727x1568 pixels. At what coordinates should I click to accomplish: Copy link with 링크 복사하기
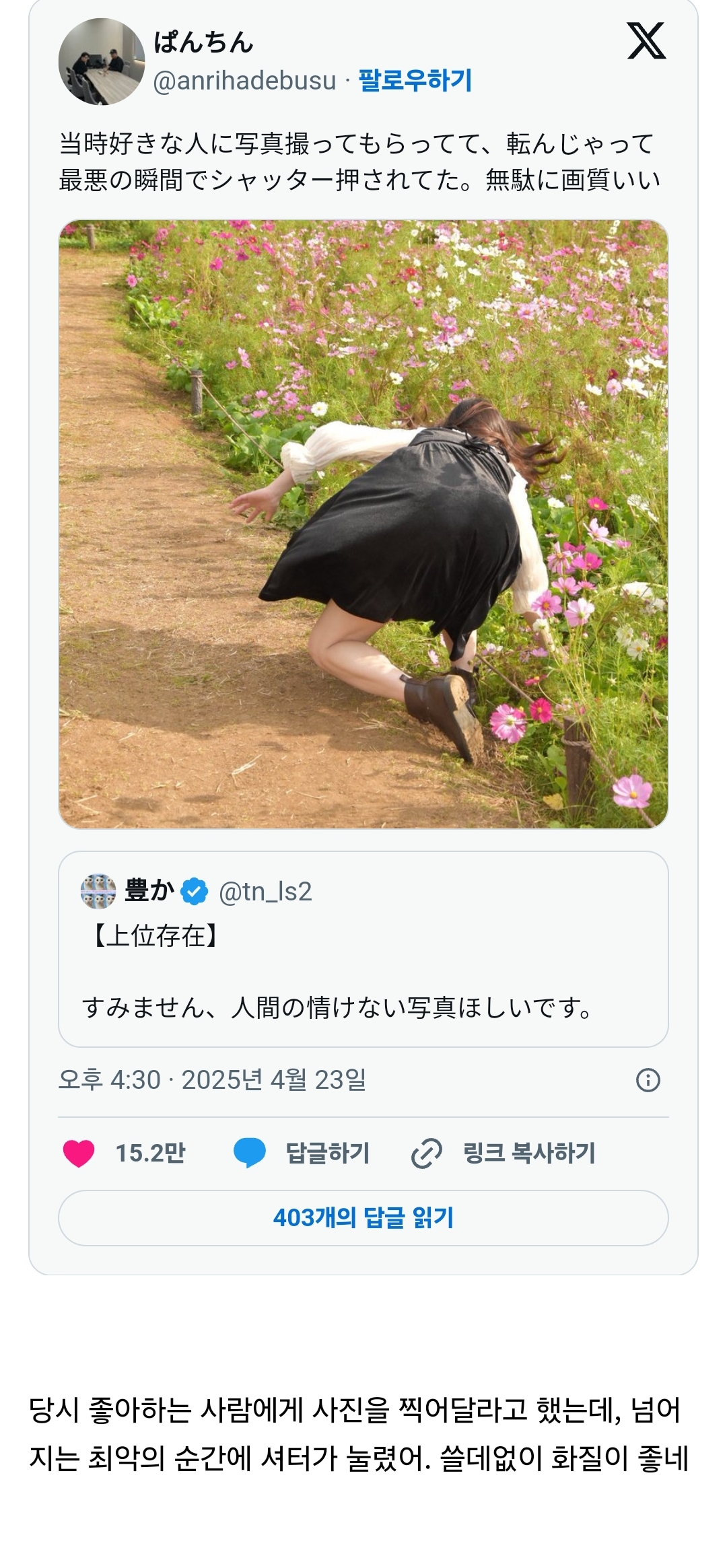point(504,1153)
